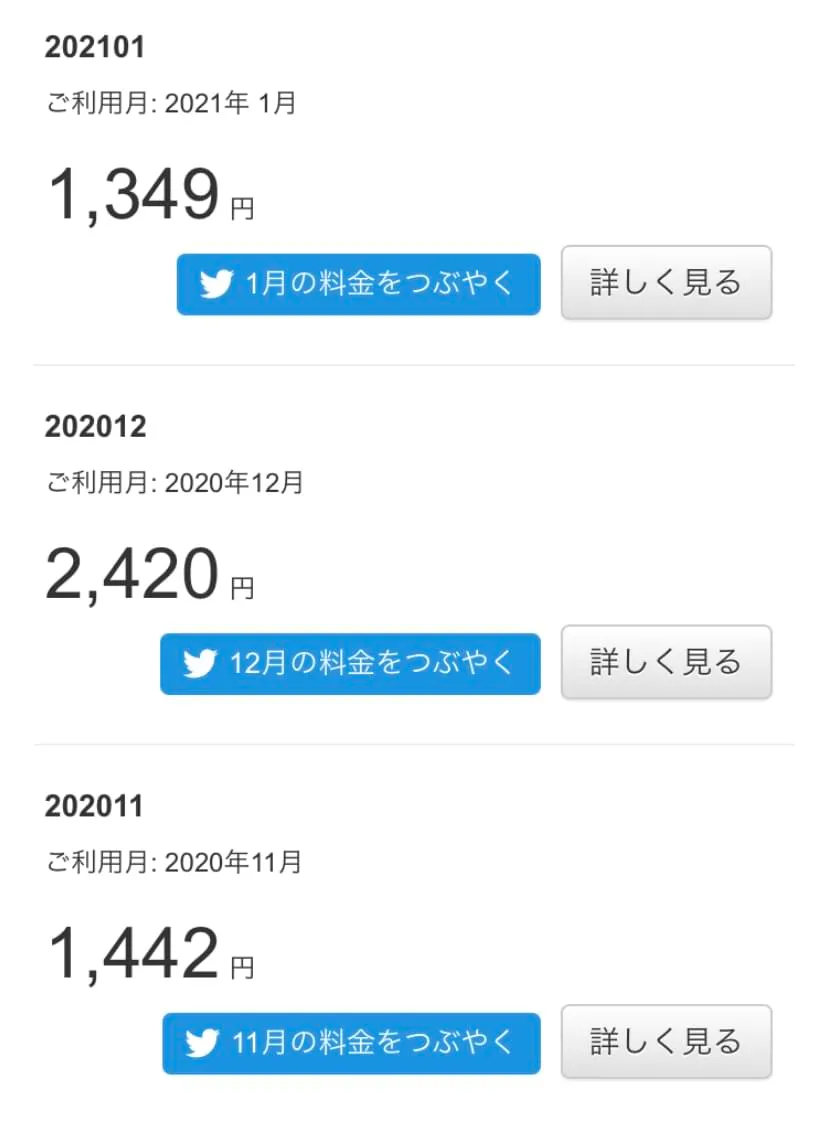Open 詳しく見る for the 1,442円 November bill
The width and height of the screenshot is (828, 1129).
(x=666, y=1042)
